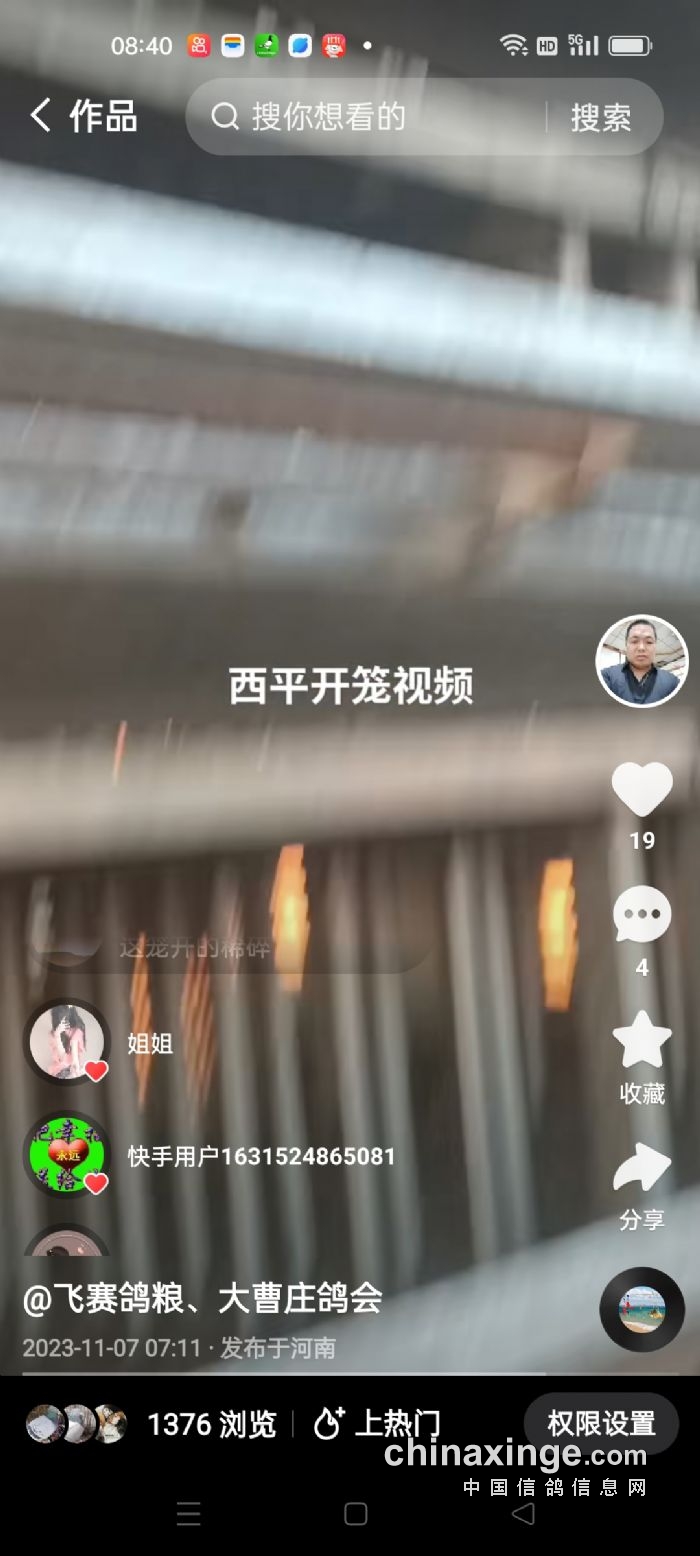Screen dimensions: 700x1556
Task: Go back from the 作品 page
Action: click(x=40, y=116)
